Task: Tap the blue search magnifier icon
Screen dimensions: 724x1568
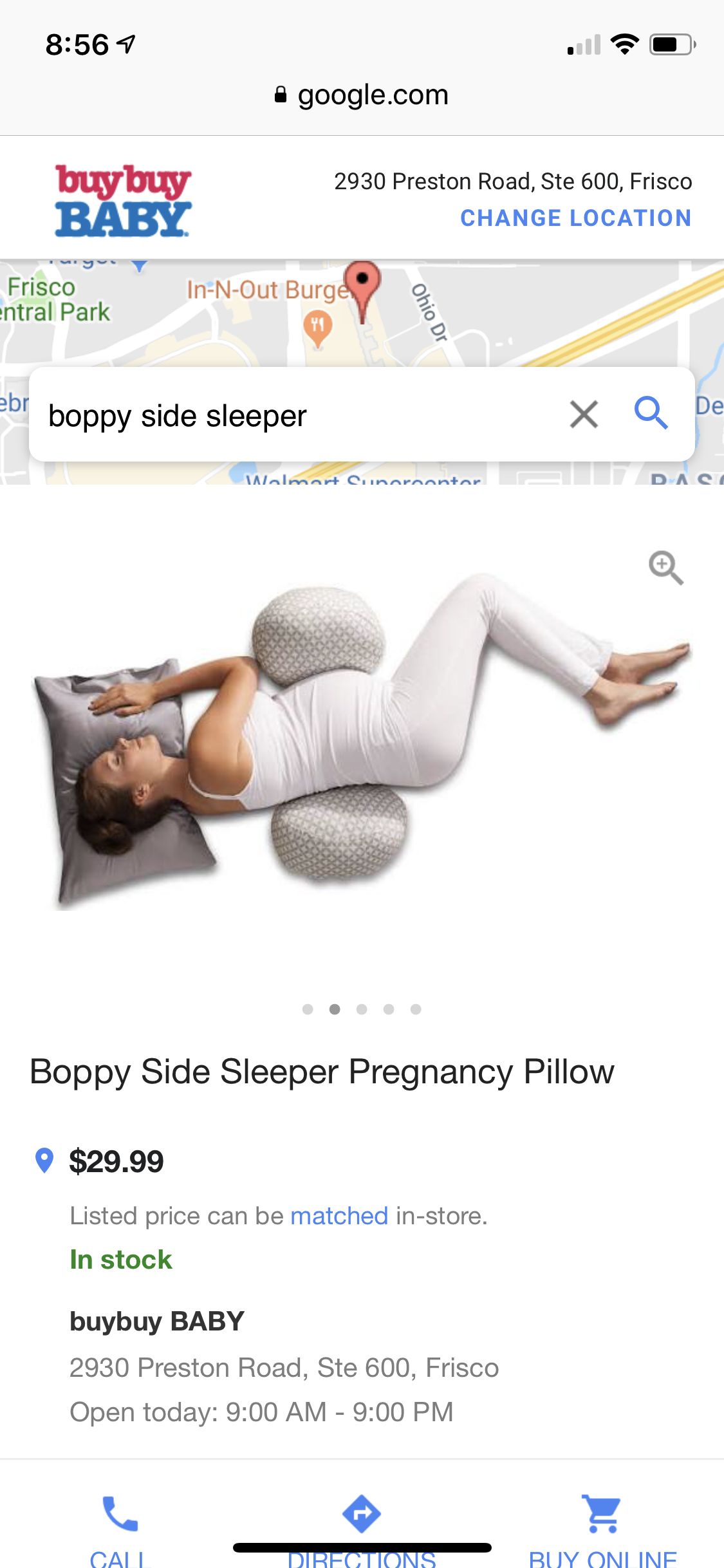Action: [x=651, y=413]
